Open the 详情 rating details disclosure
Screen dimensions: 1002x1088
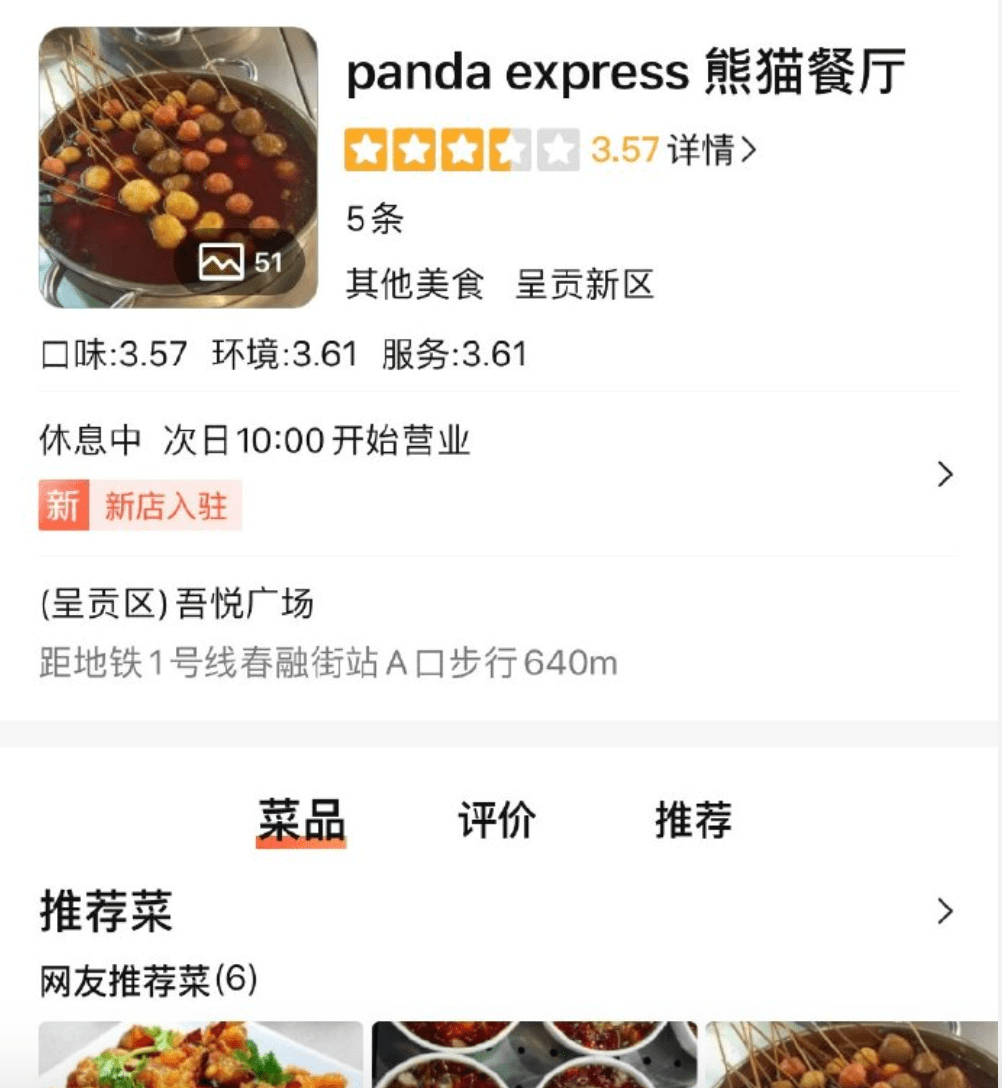point(717,148)
